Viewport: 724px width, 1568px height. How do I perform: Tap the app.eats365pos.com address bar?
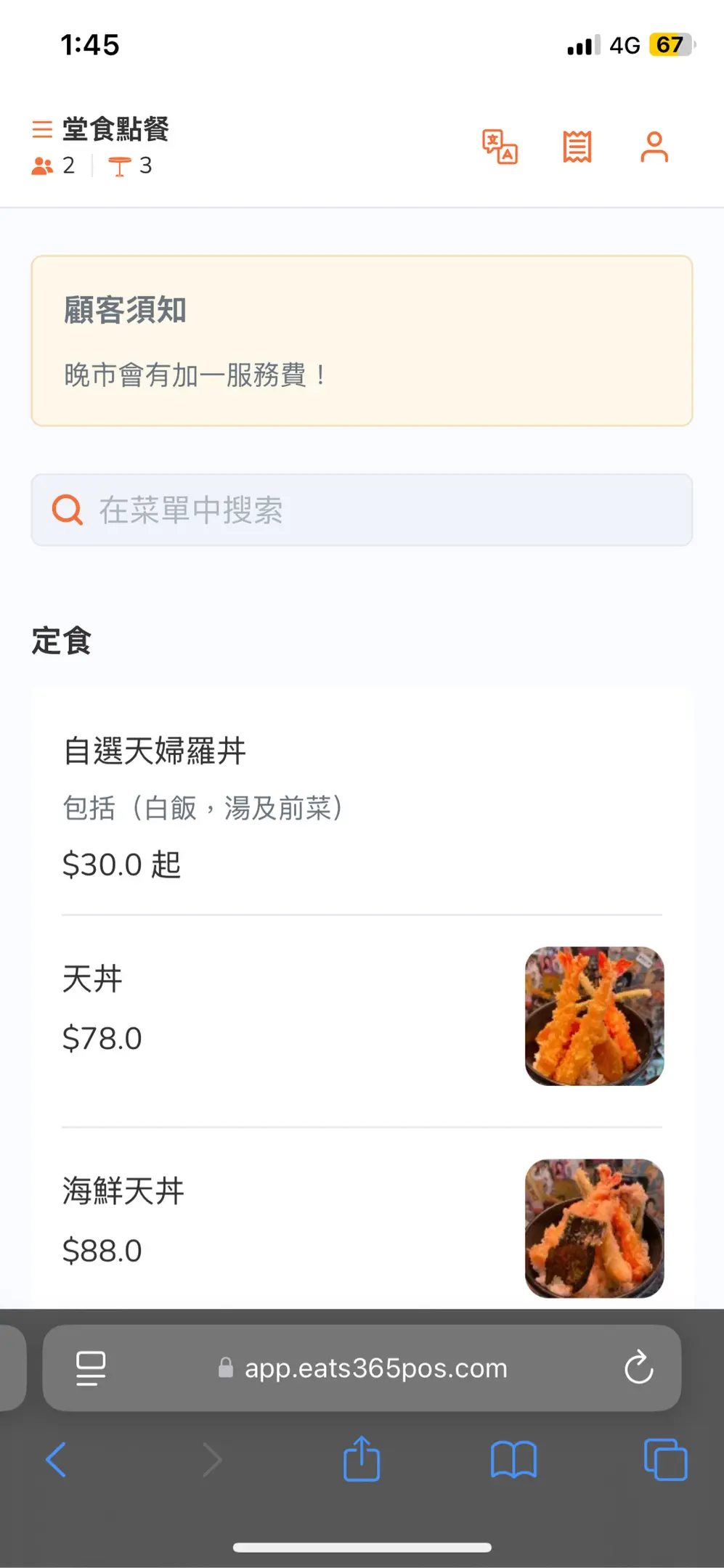click(363, 1368)
